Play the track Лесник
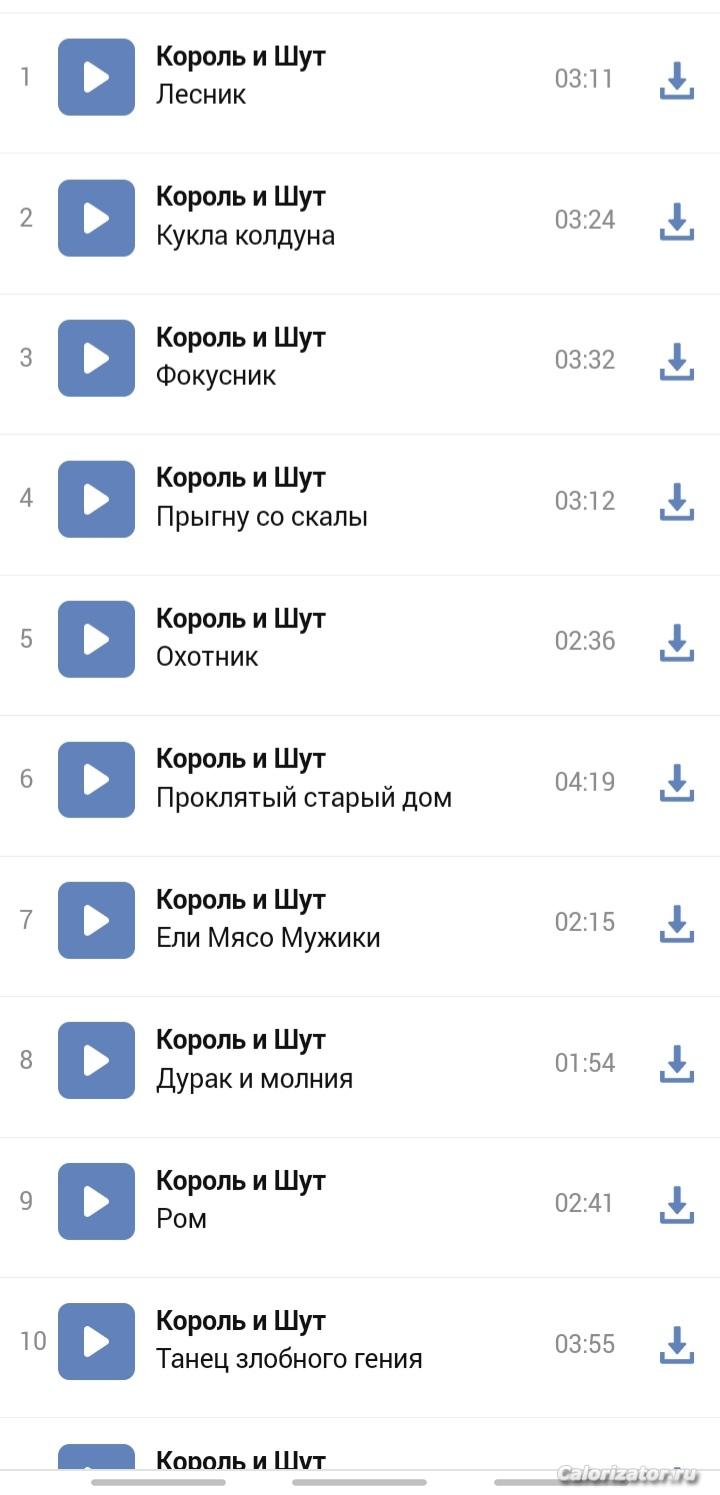This screenshot has height=1495, width=720. 96,77
